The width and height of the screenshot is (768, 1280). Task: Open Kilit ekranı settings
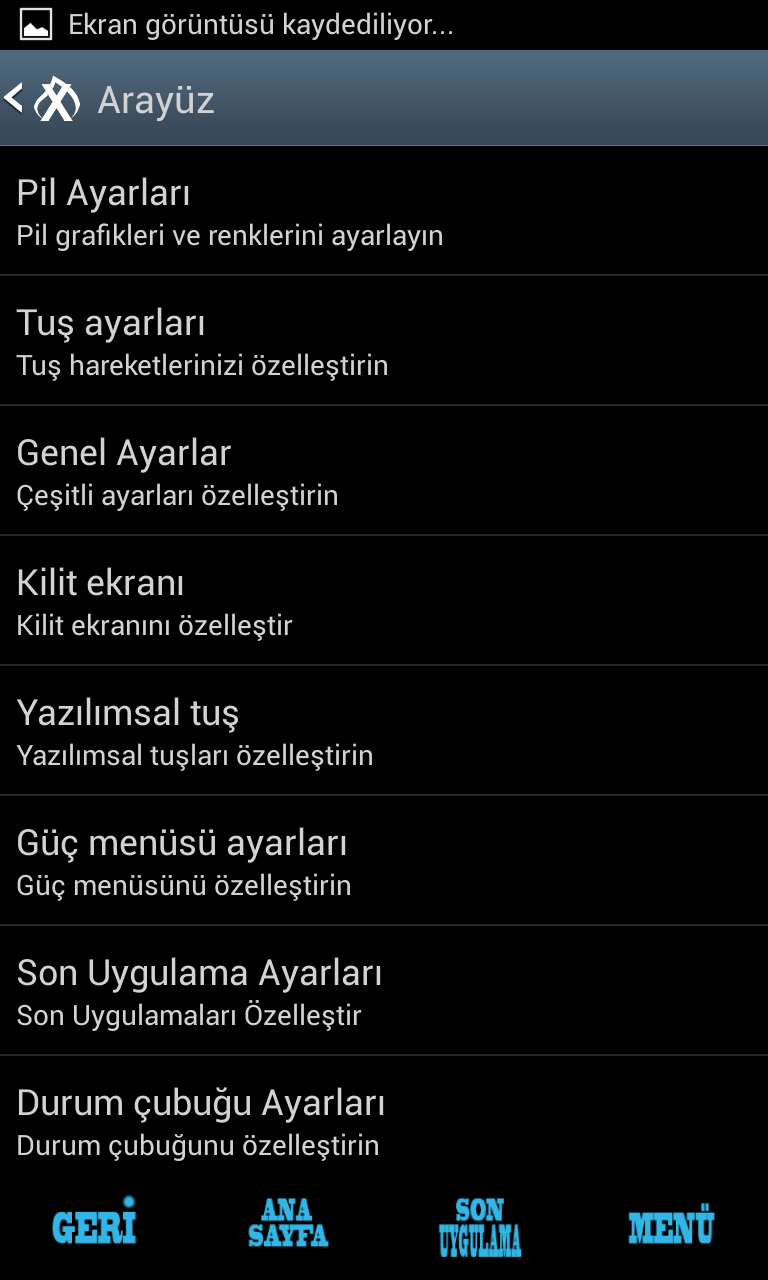(x=384, y=601)
